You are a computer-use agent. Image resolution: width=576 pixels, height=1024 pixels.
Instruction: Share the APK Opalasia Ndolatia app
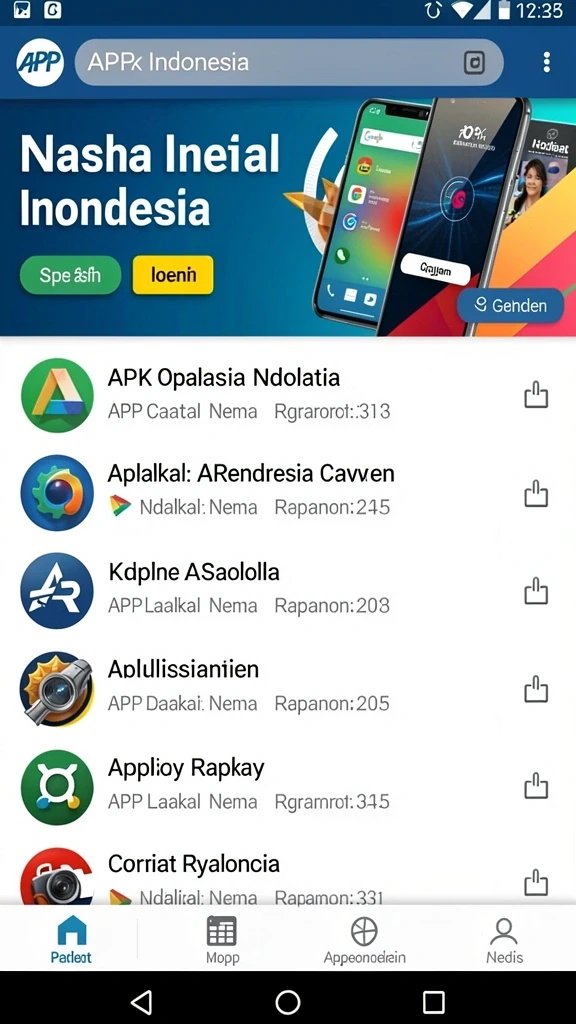(536, 396)
